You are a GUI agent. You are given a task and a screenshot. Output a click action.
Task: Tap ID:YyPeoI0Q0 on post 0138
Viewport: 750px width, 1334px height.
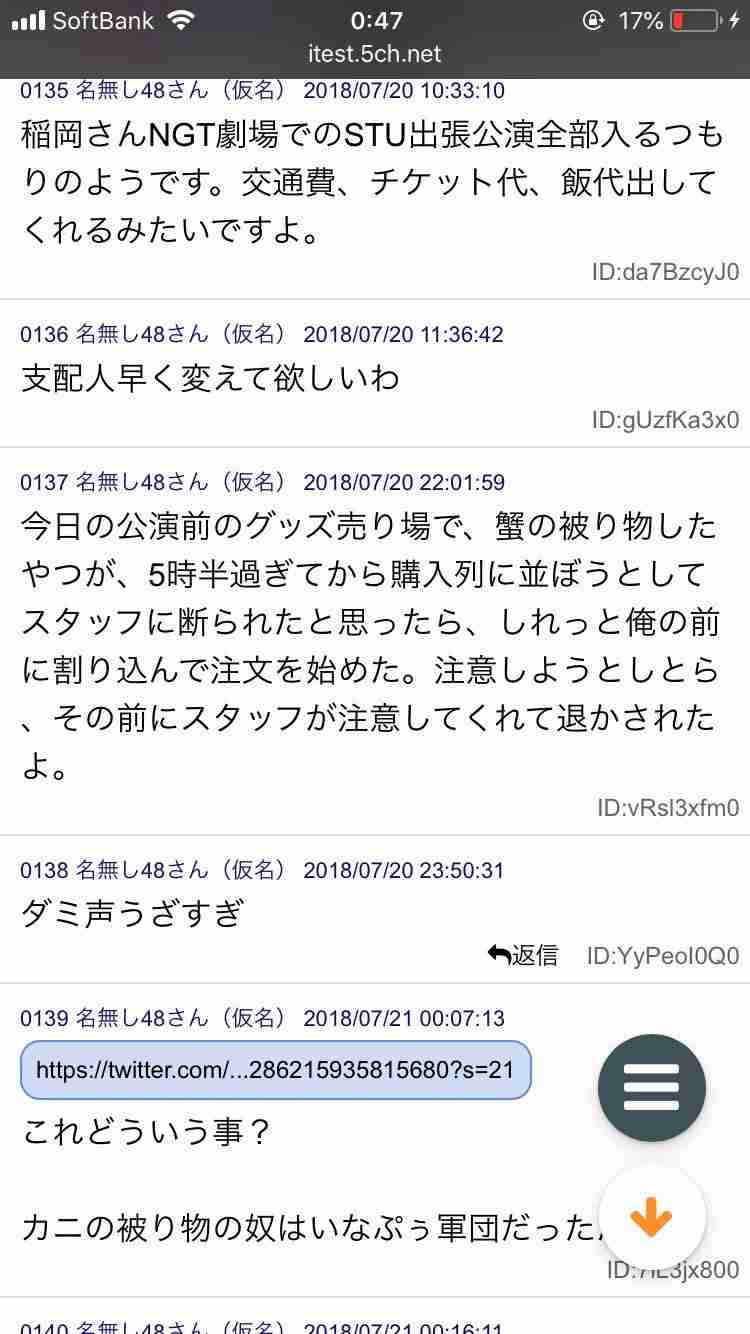663,956
